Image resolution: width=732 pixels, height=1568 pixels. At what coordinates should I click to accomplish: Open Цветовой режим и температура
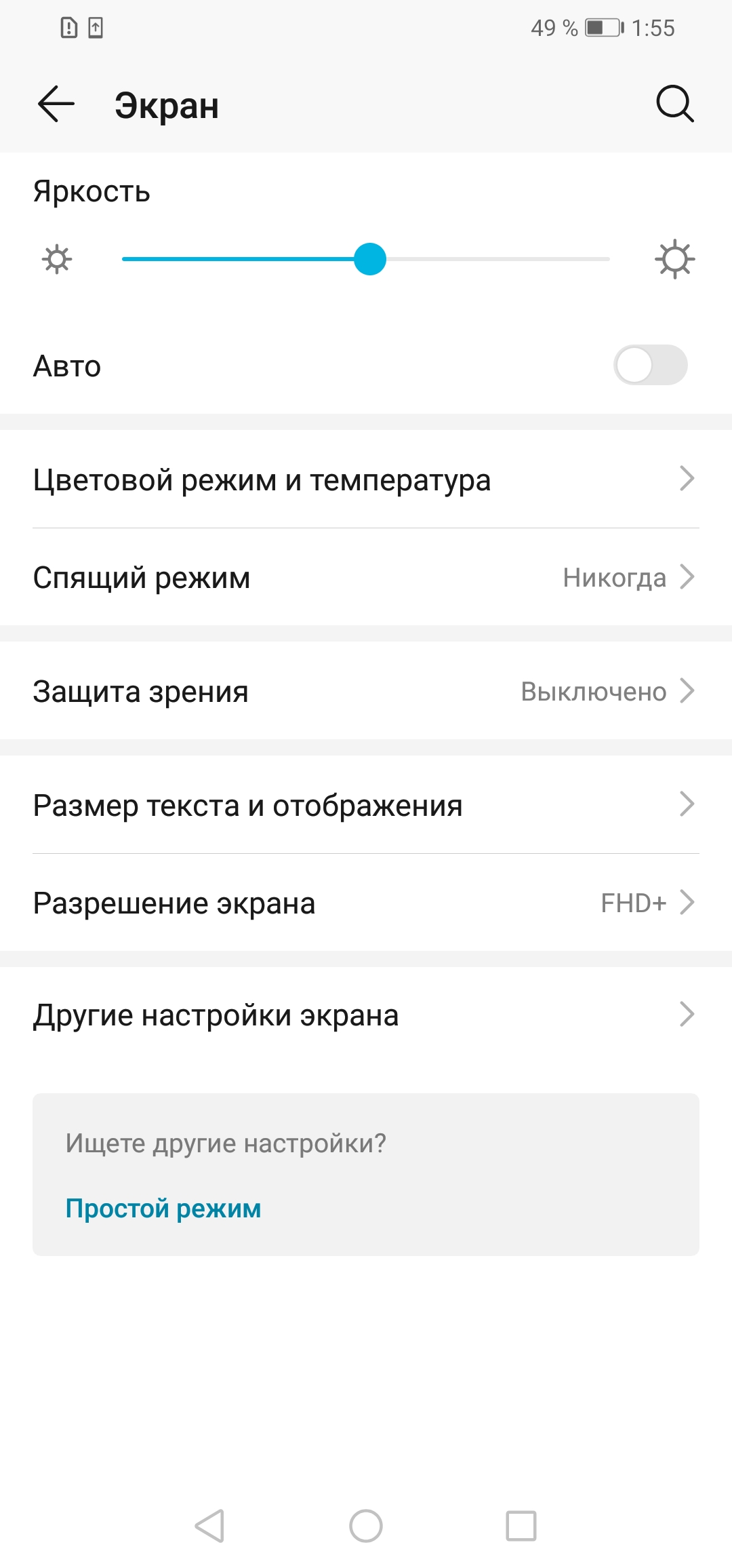366,479
